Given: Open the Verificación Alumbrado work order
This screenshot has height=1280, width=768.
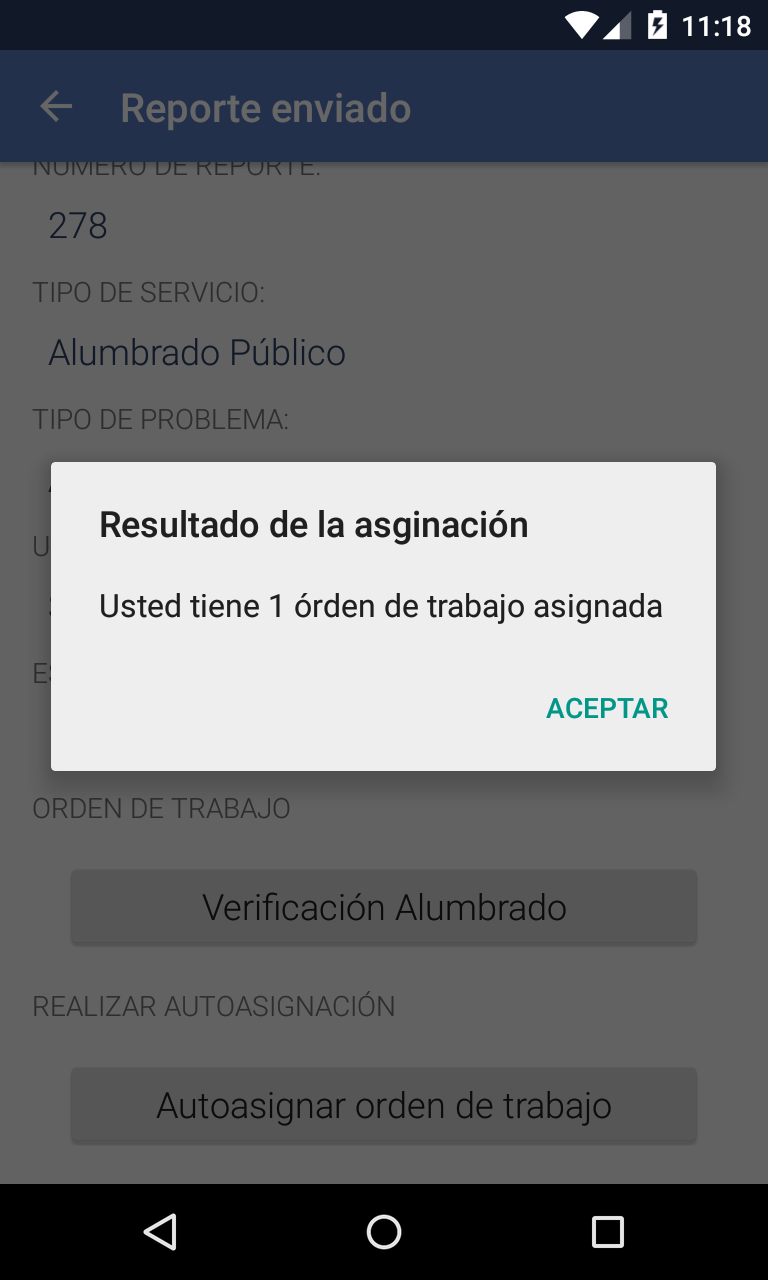Looking at the screenshot, I should pyautogui.click(x=384, y=907).
